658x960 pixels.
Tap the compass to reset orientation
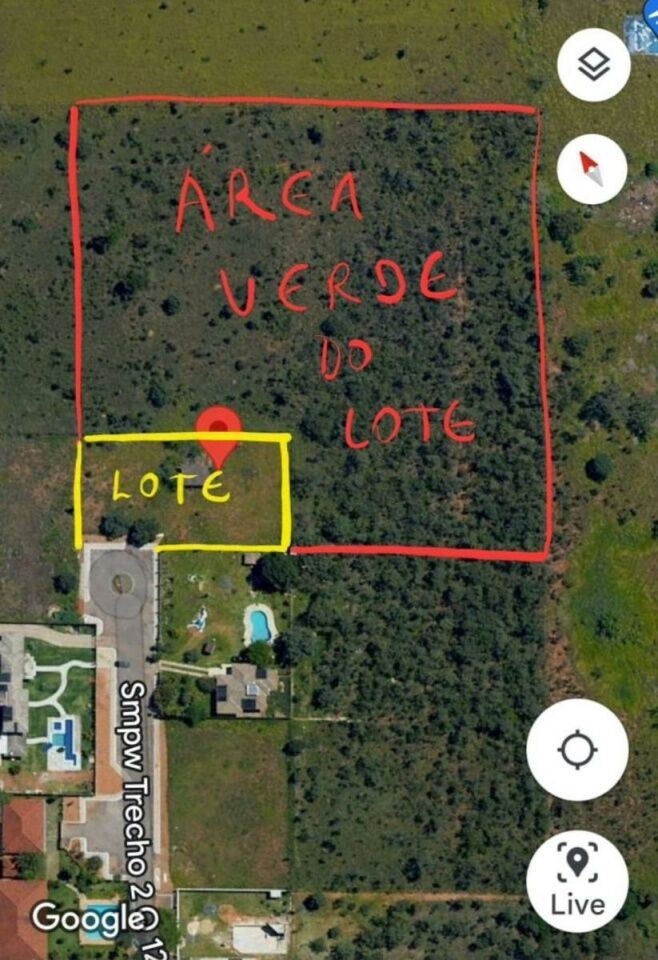click(x=592, y=169)
